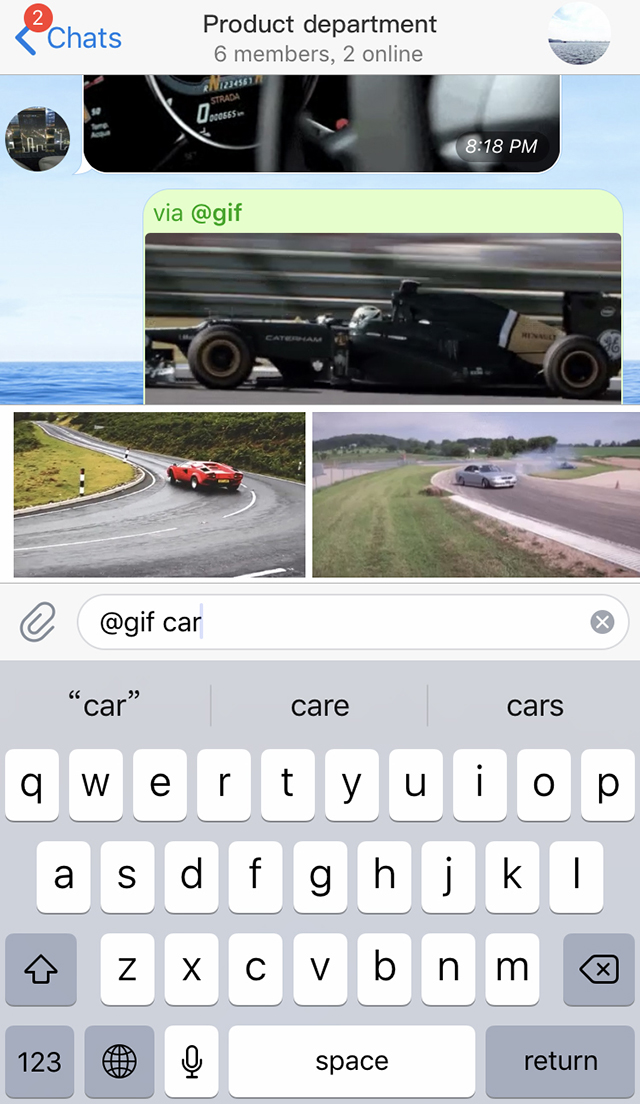Hit the keyboard backspace key

[598, 968]
